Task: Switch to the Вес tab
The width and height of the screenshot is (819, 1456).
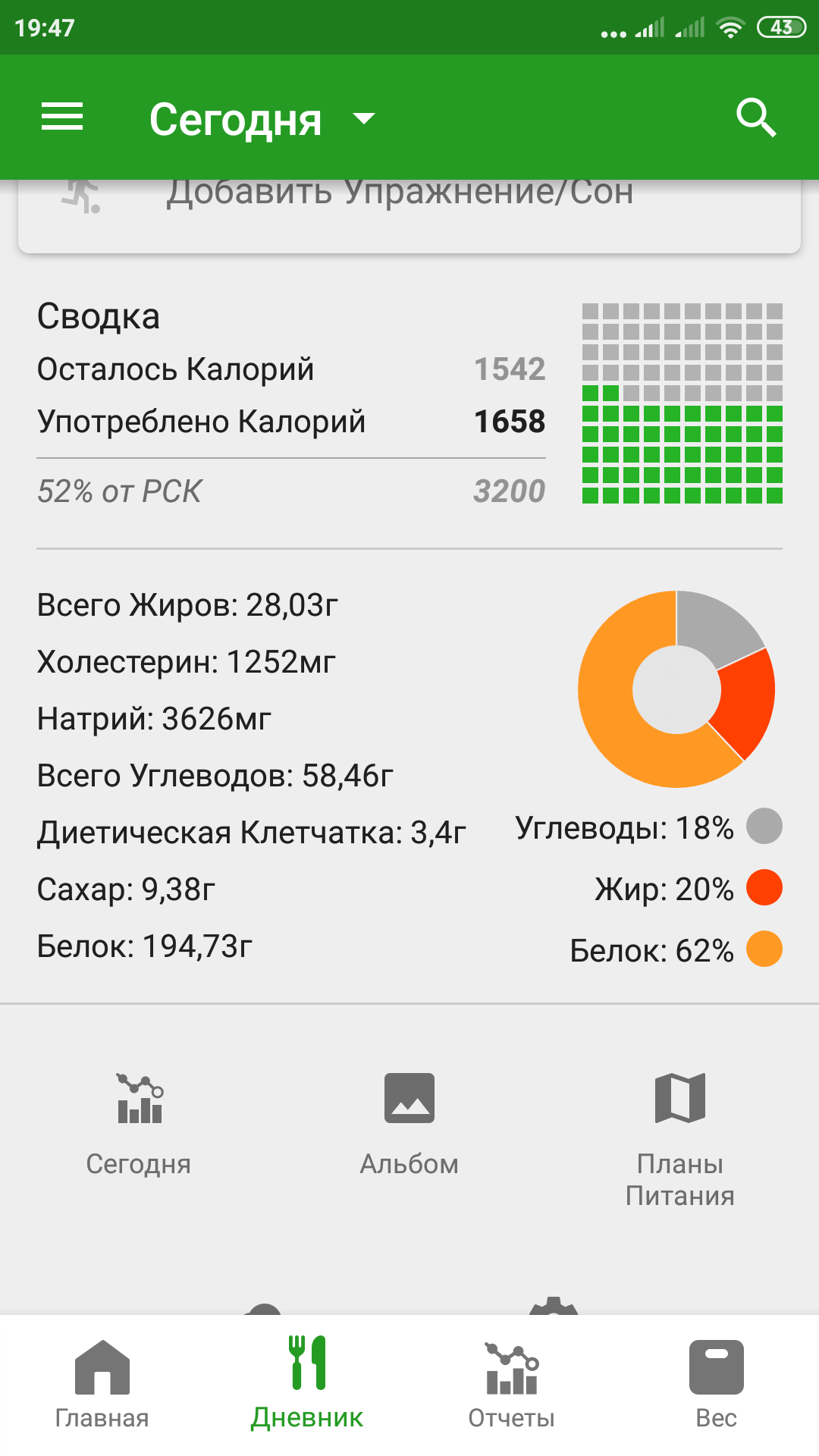Action: [x=717, y=1385]
